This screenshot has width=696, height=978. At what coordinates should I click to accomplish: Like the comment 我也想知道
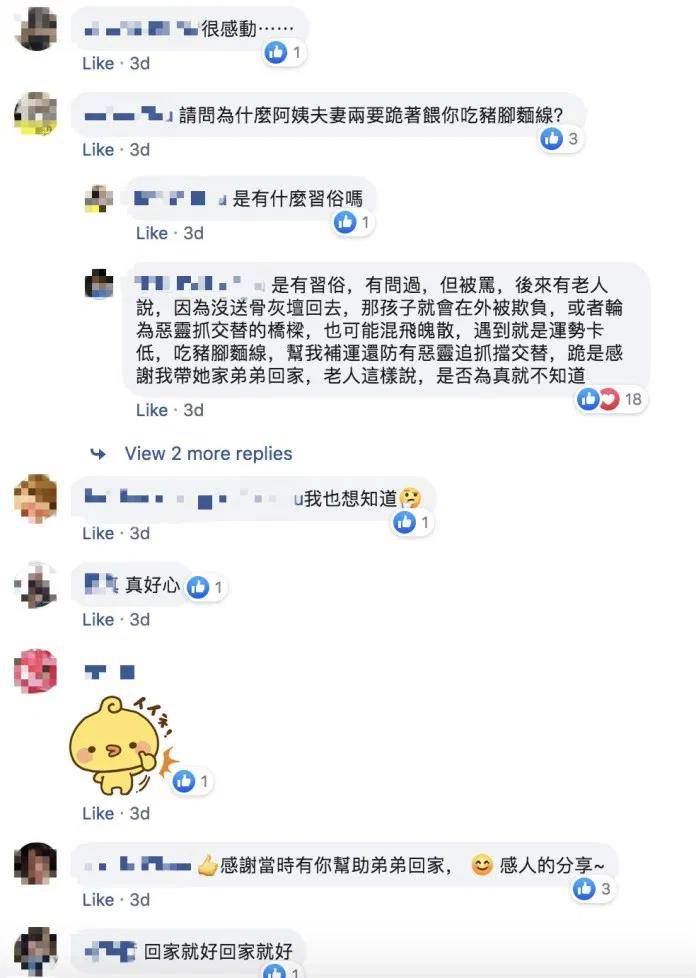97,533
